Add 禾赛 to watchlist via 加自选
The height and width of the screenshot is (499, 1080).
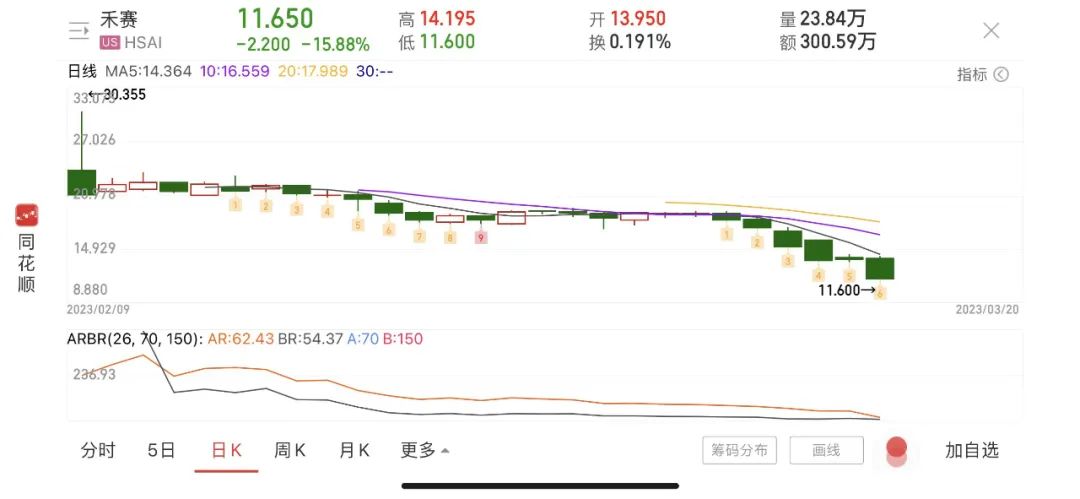pyautogui.click(x=971, y=451)
